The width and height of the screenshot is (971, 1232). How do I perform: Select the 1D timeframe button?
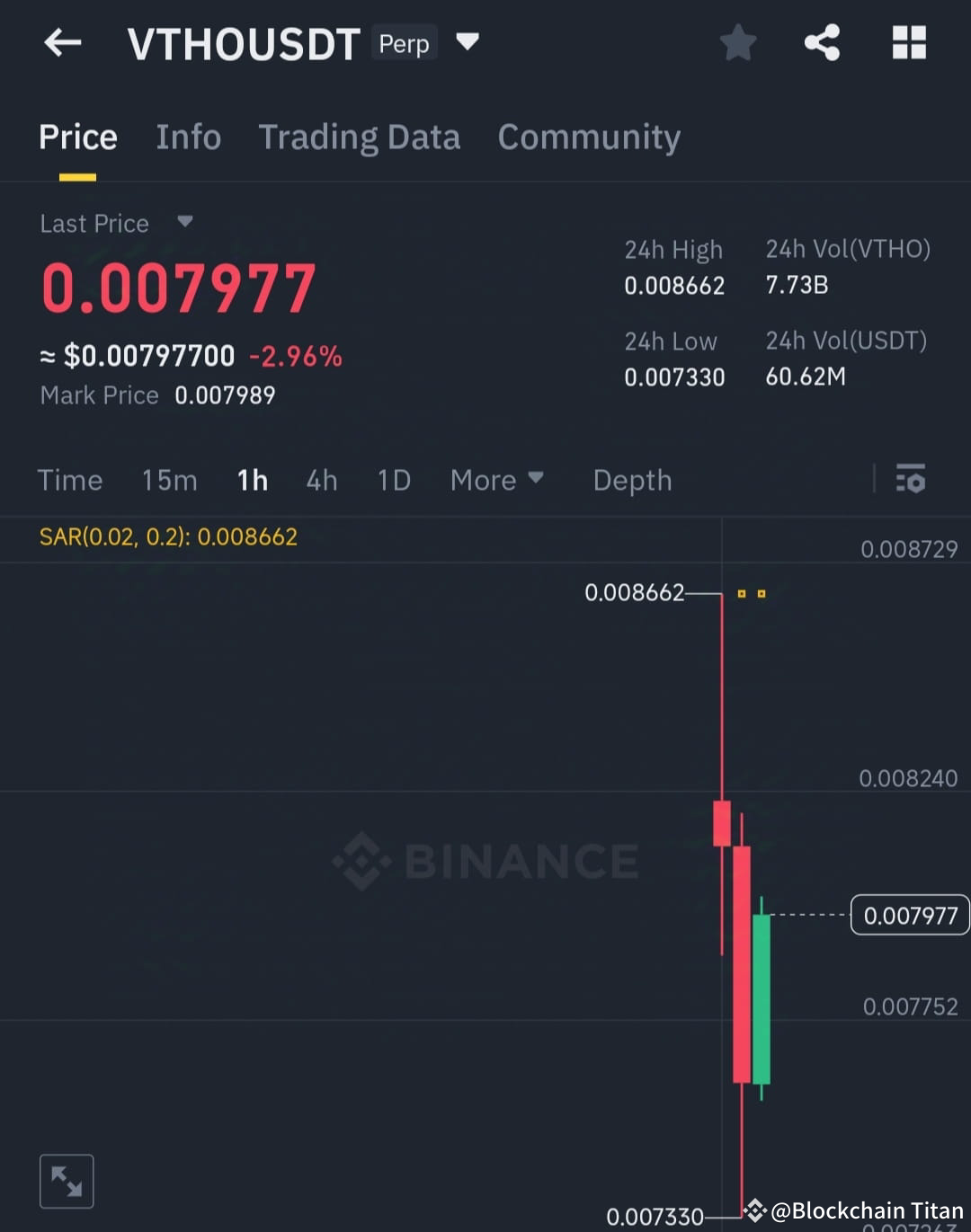click(393, 480)
